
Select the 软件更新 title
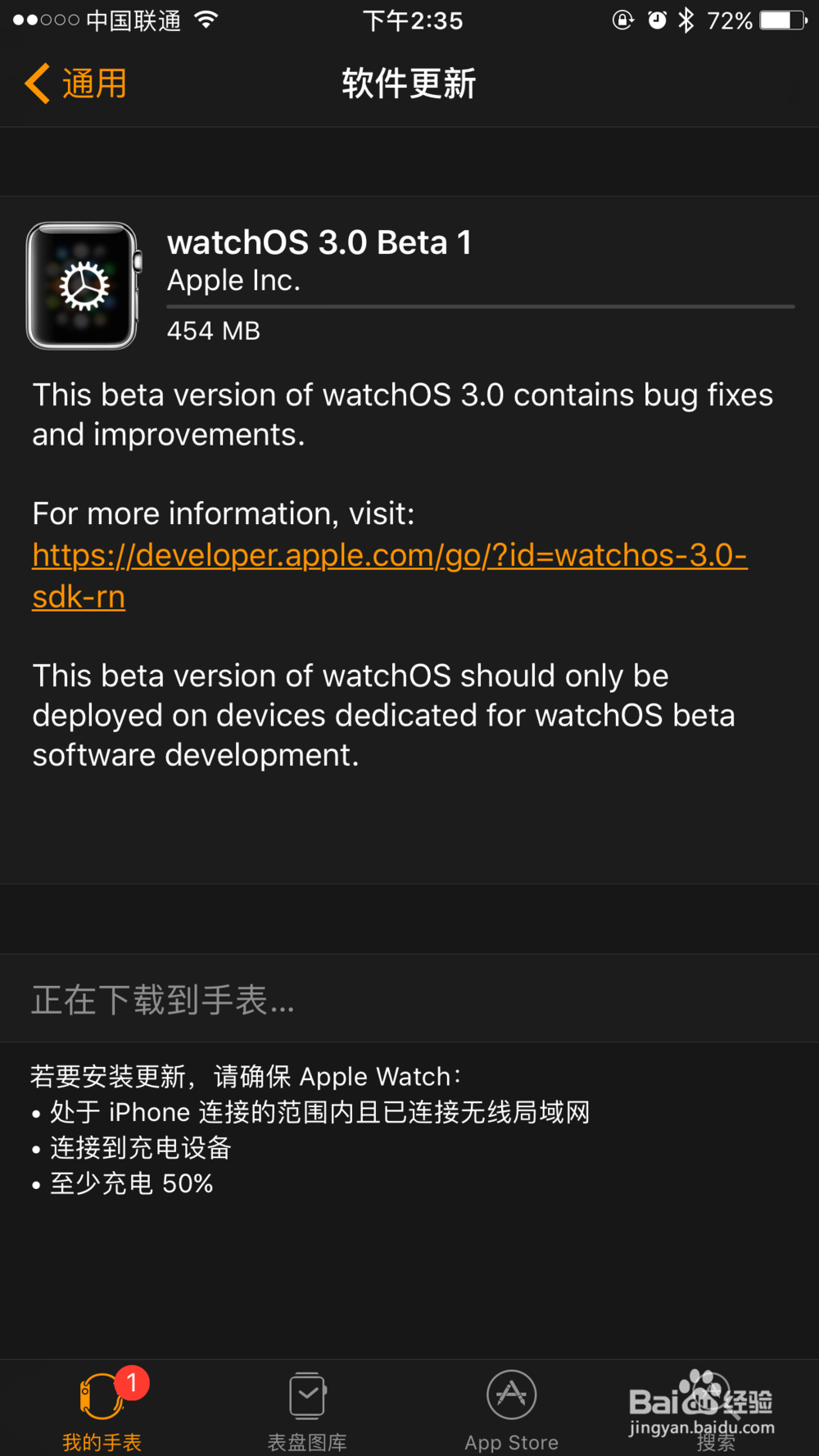pyautogui.click(x=409, y=83)
